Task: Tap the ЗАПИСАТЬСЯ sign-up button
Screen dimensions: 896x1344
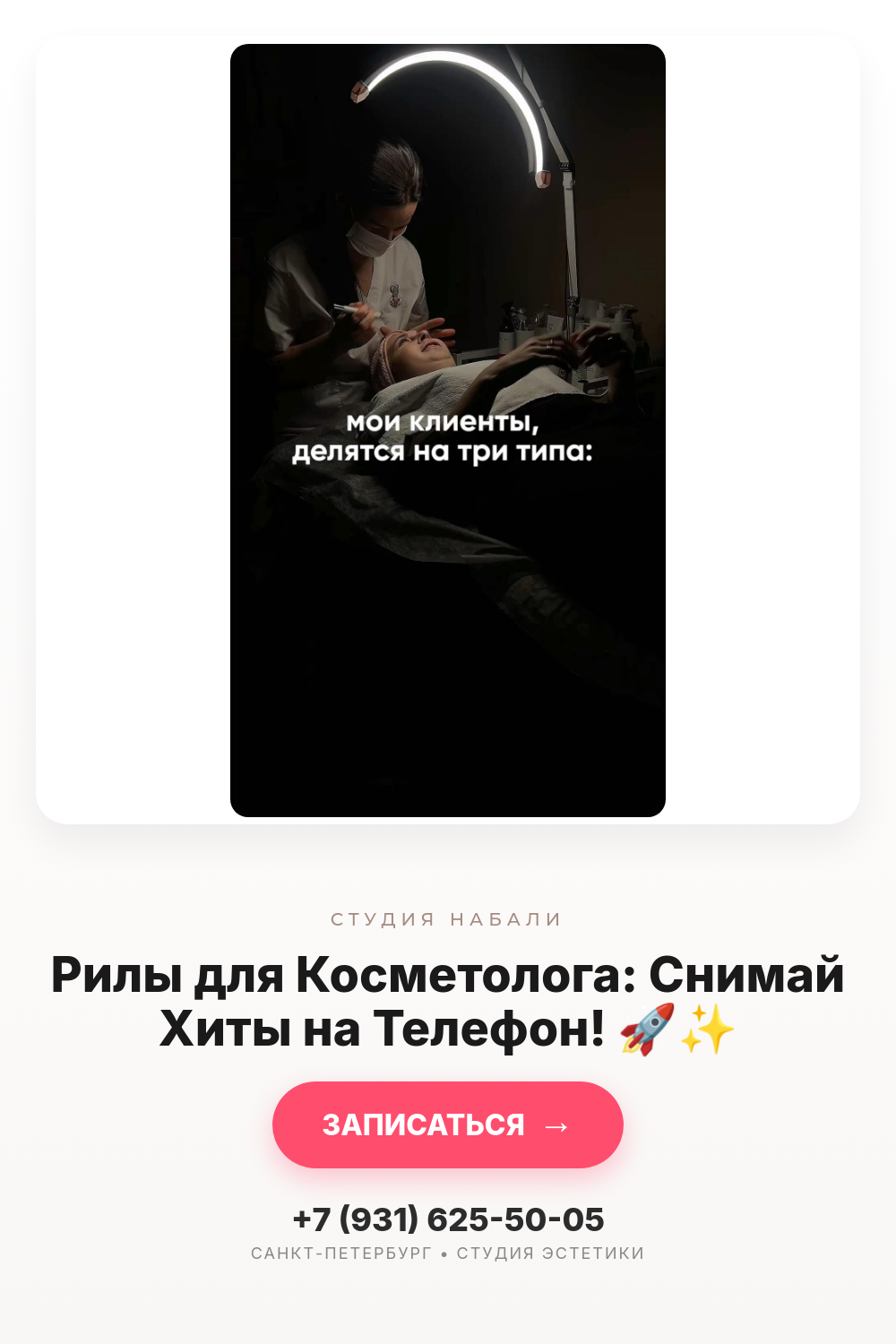Action: tap(448, 1124)
